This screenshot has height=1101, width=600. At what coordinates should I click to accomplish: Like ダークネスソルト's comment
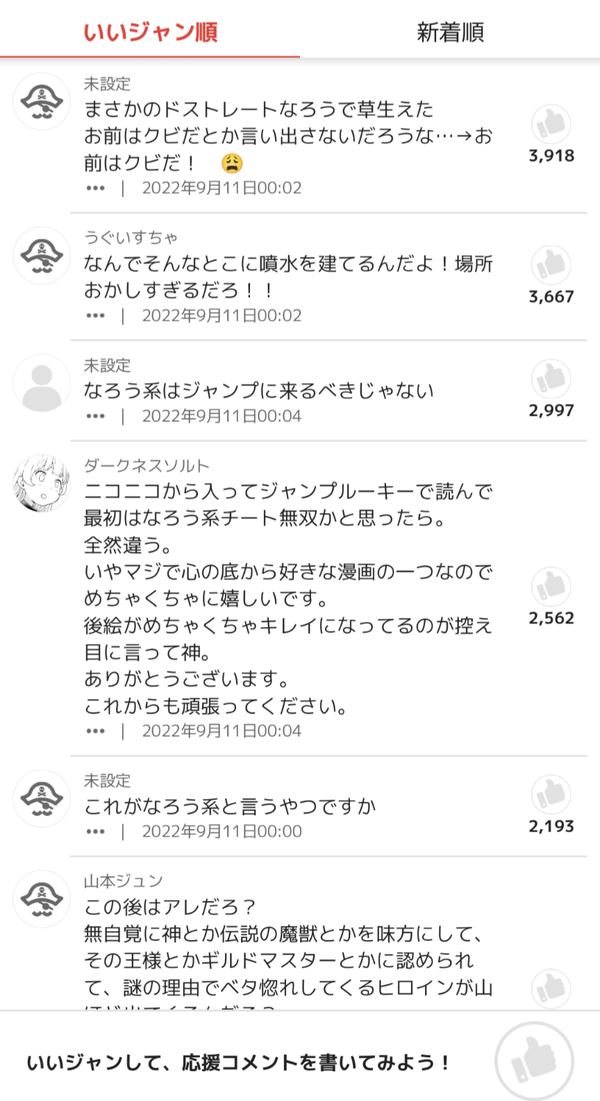550,586
